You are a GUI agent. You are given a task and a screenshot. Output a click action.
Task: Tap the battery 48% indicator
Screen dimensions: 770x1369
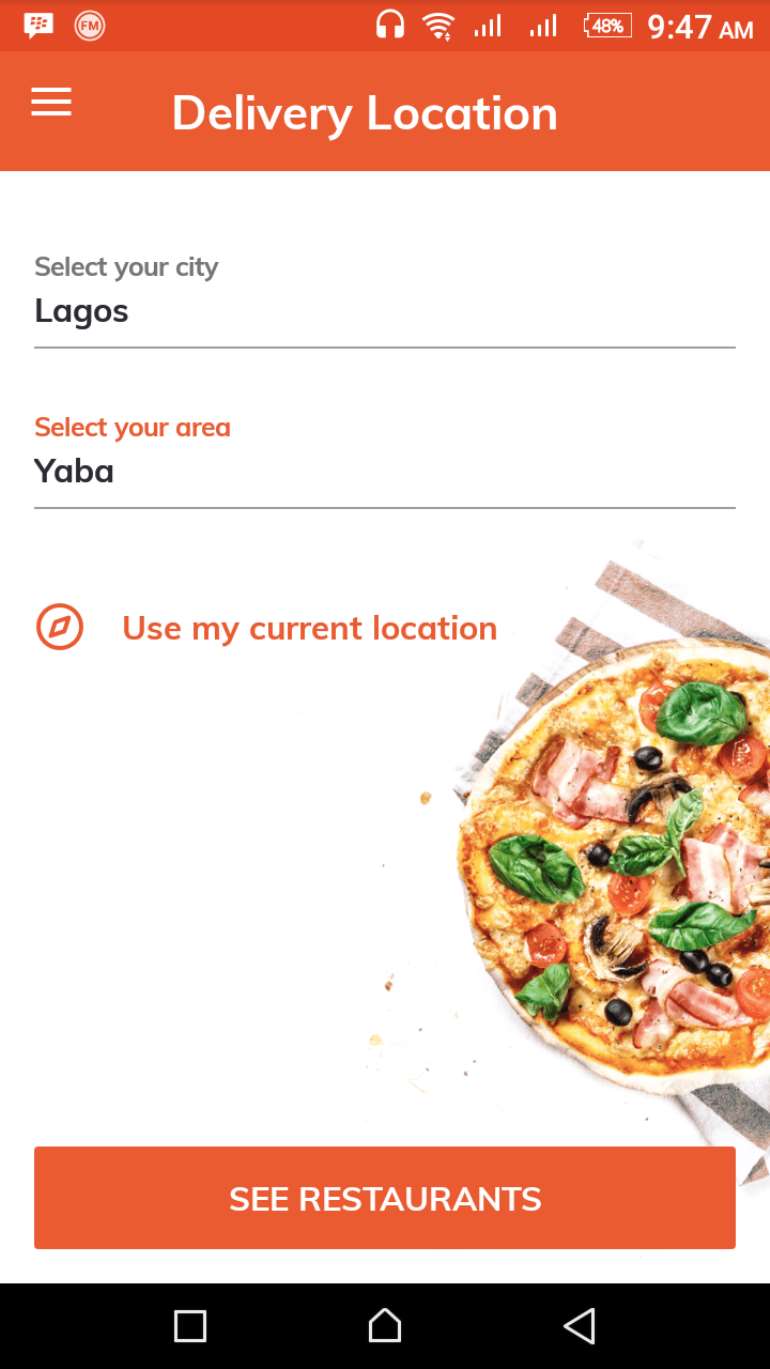606,27
